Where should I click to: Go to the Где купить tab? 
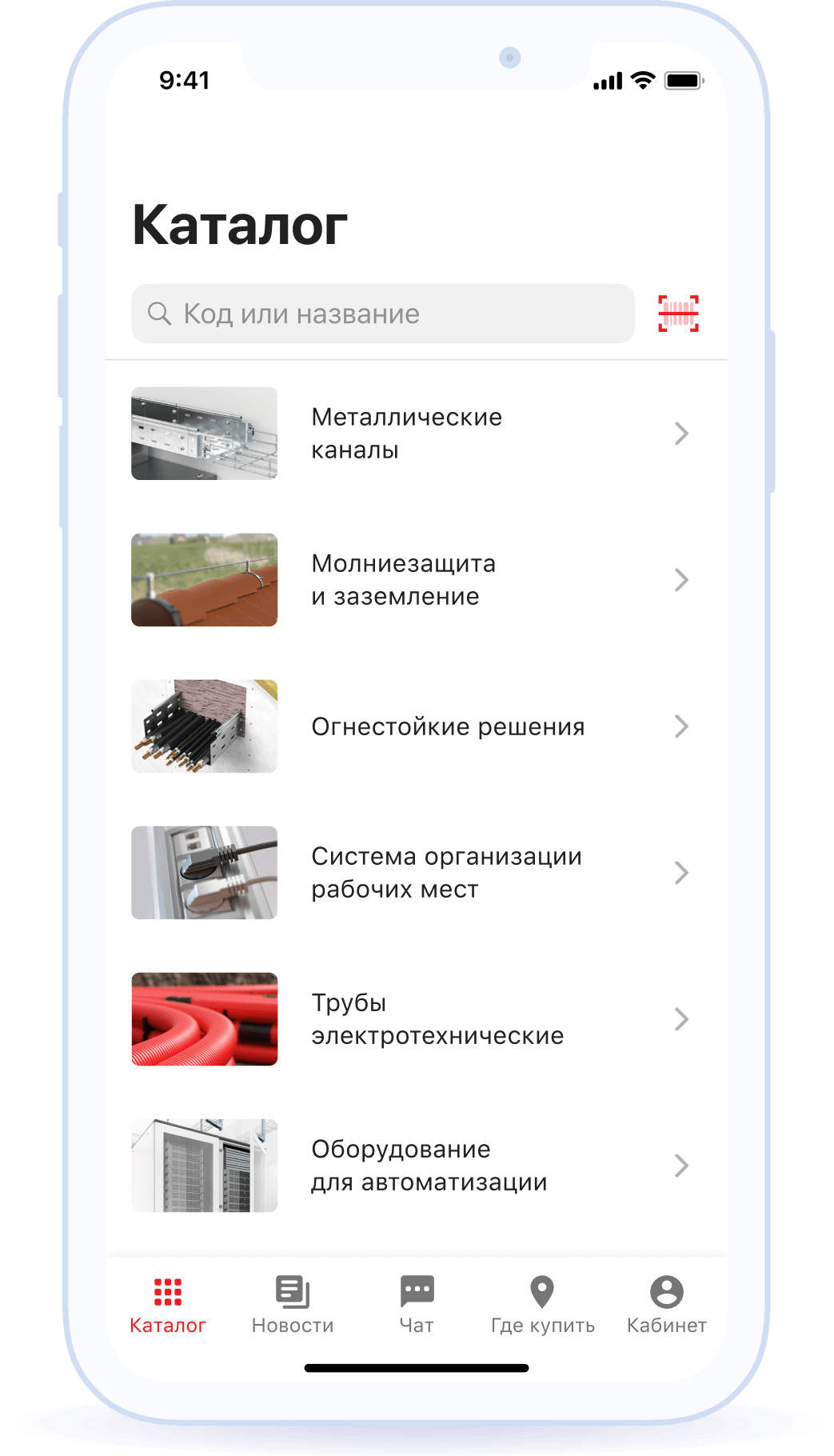542,1306
